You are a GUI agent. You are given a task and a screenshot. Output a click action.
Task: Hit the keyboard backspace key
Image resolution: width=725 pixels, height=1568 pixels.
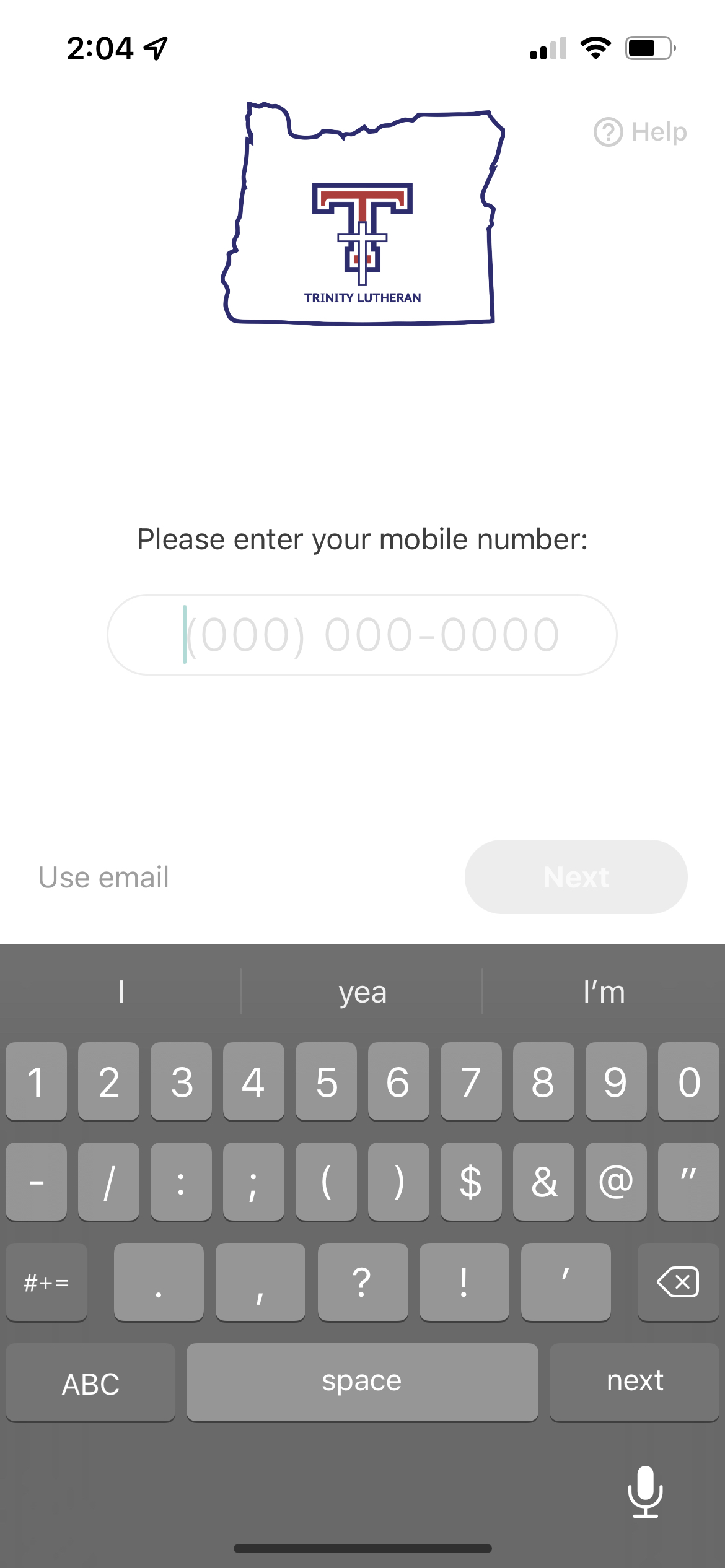[678, 1282]
